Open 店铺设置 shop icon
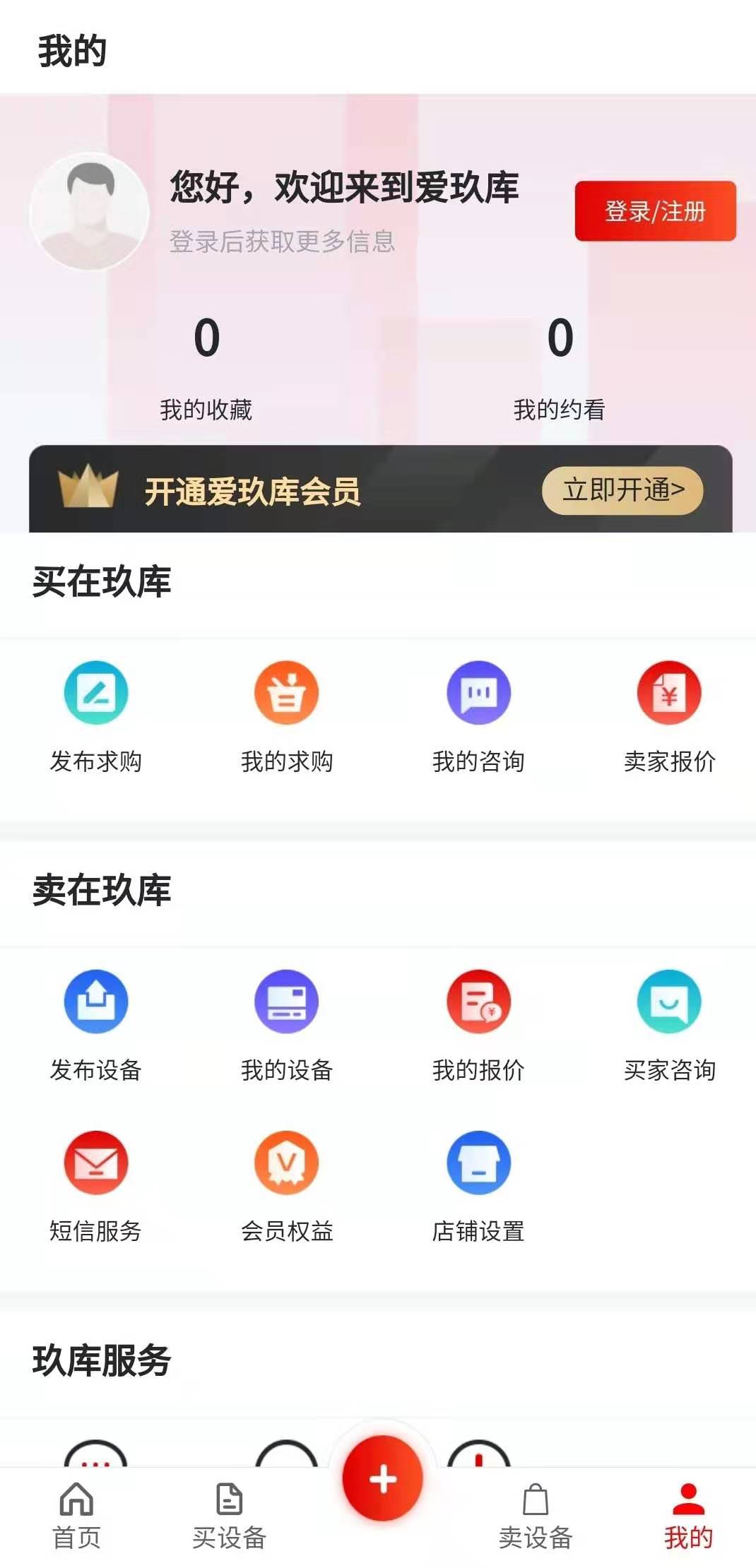This screenshot has height=1568, width=756. tap(478, 1163)
